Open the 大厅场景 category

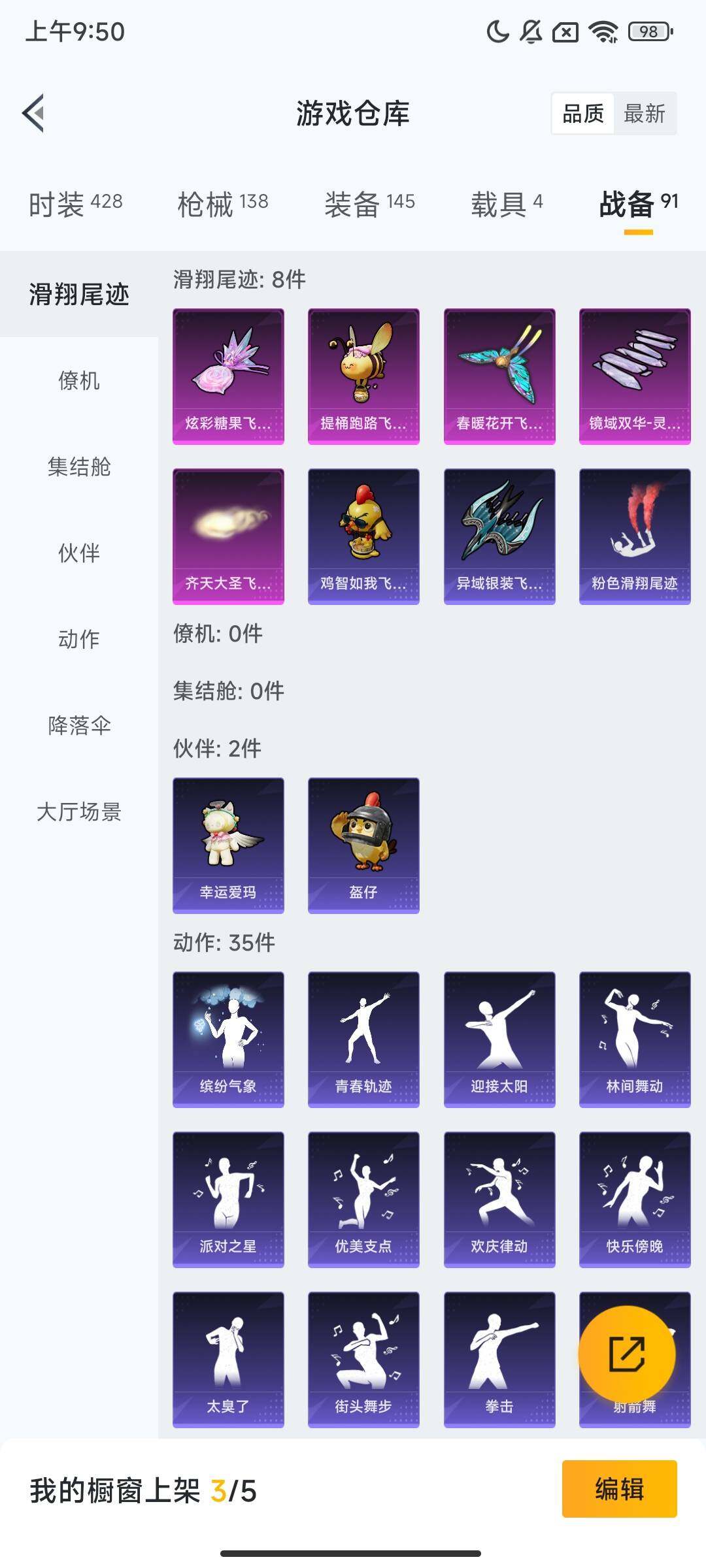79,811
